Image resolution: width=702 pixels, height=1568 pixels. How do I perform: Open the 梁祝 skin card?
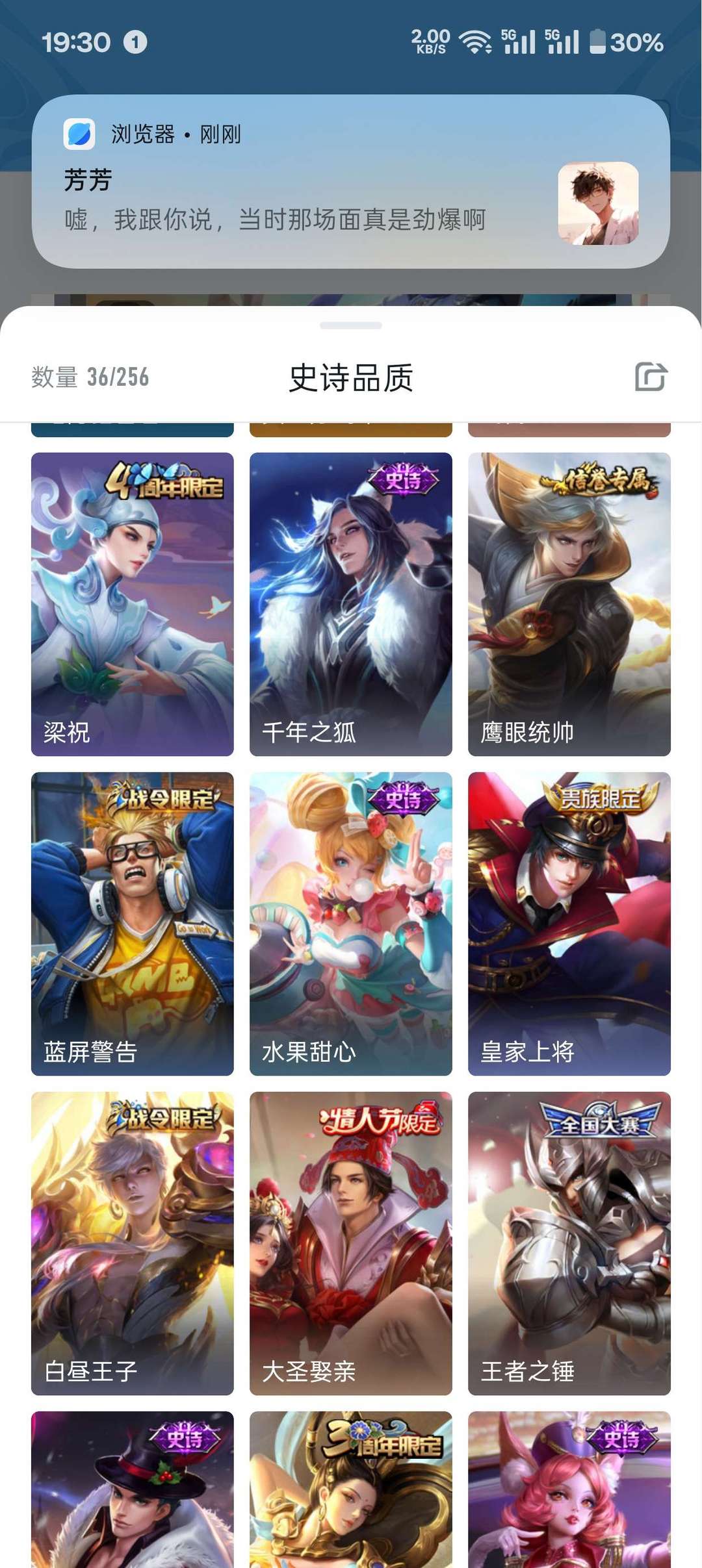click(133, 604)
